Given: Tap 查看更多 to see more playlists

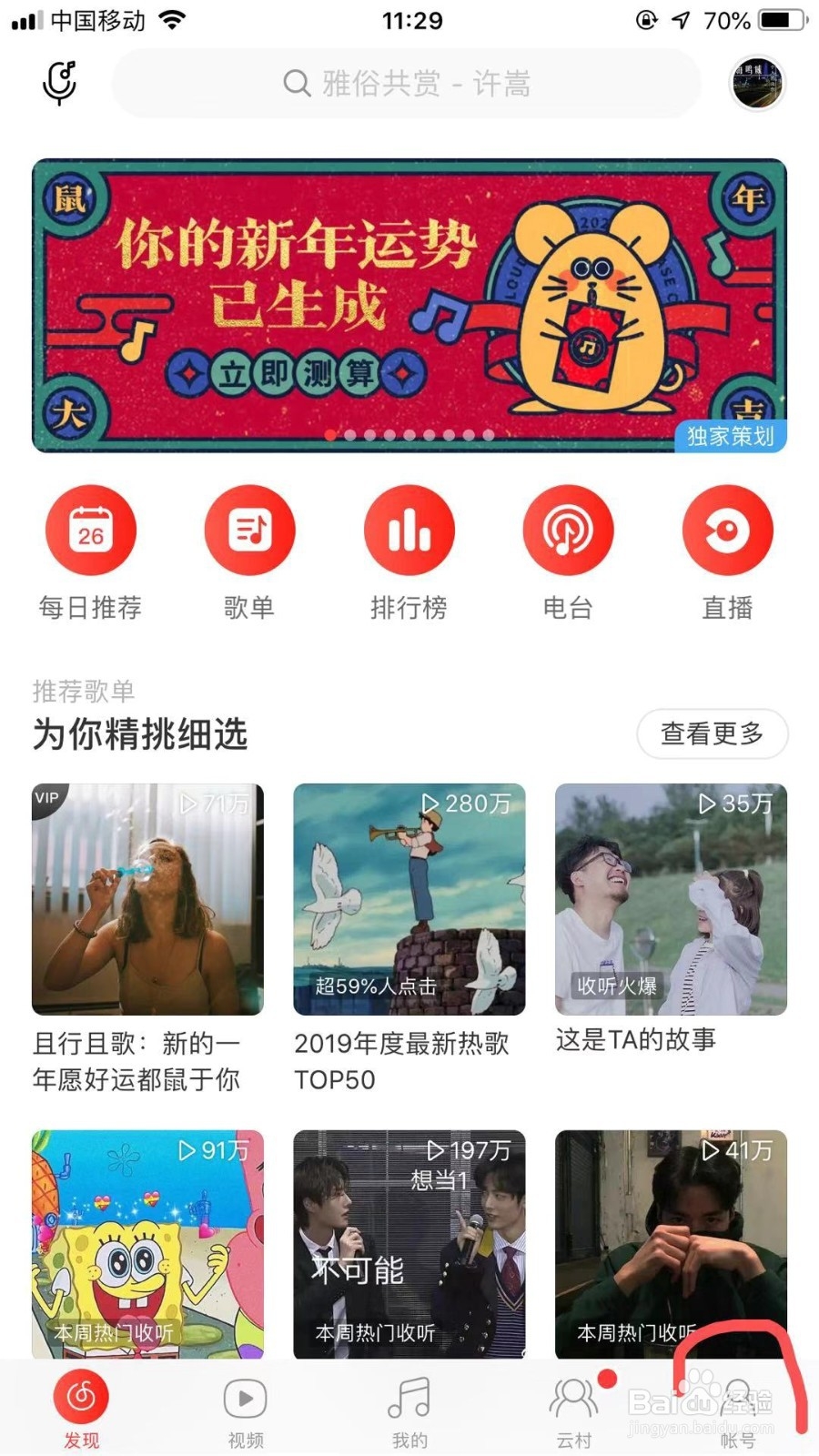Looking at the screenshot, I should [x=712, y=733].
